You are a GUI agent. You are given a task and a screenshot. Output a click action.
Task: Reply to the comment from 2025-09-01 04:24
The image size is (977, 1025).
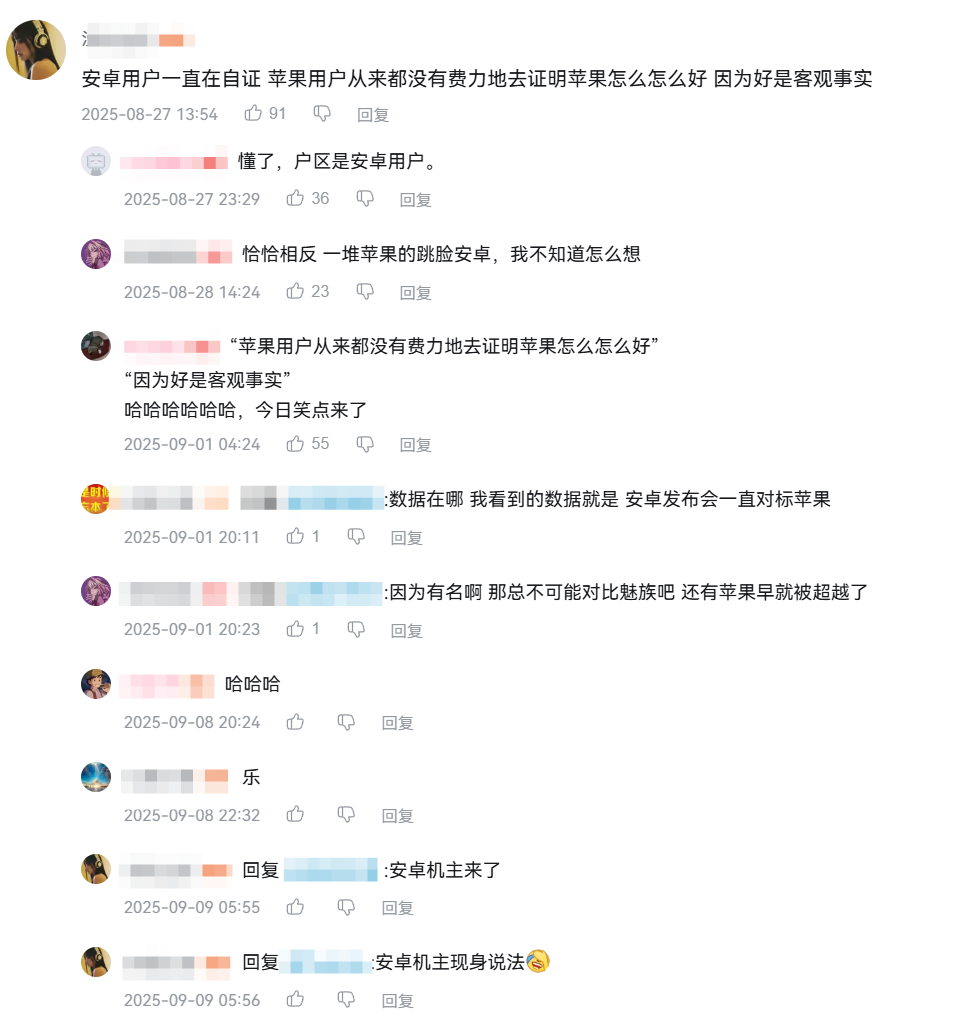(x=415, y=445)
